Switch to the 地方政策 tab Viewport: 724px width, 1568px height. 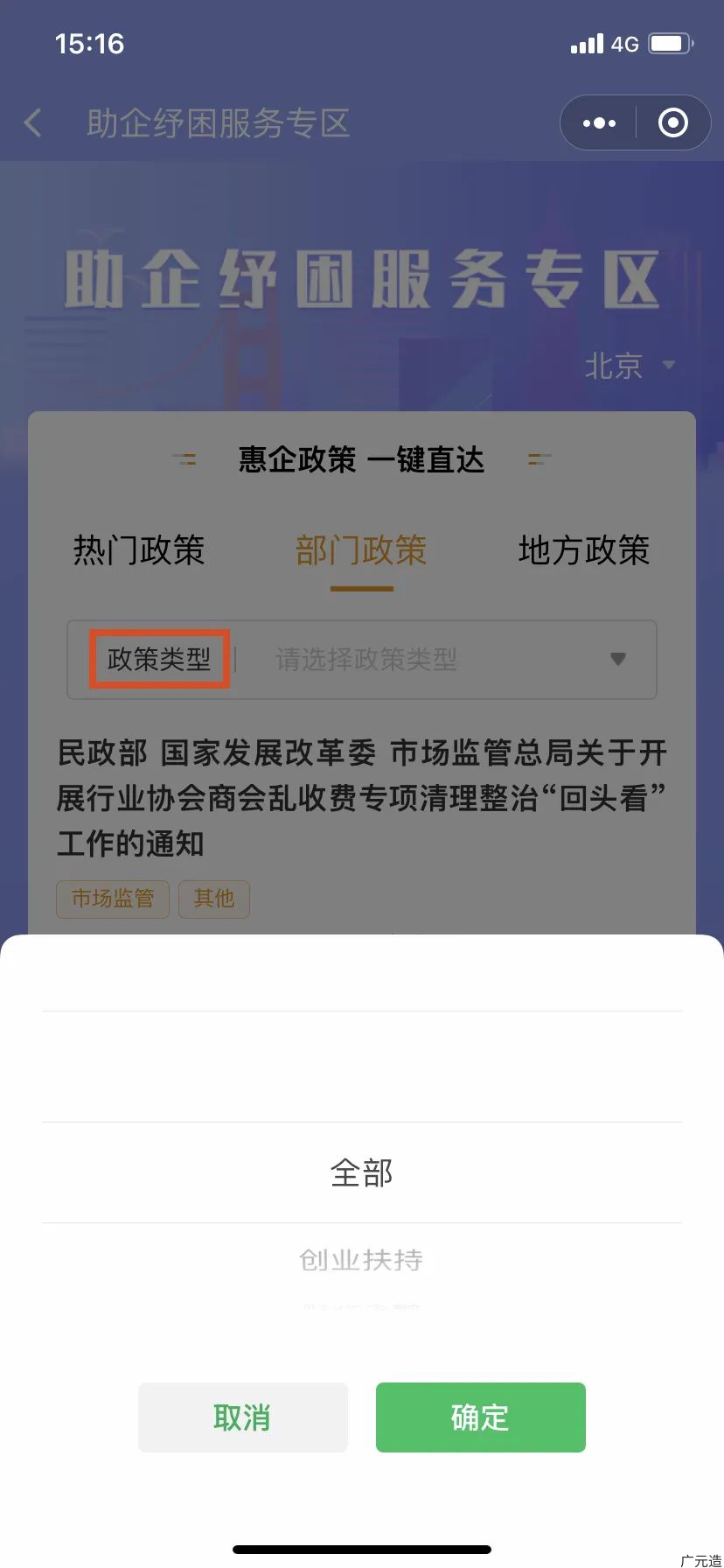click(583, 551)
